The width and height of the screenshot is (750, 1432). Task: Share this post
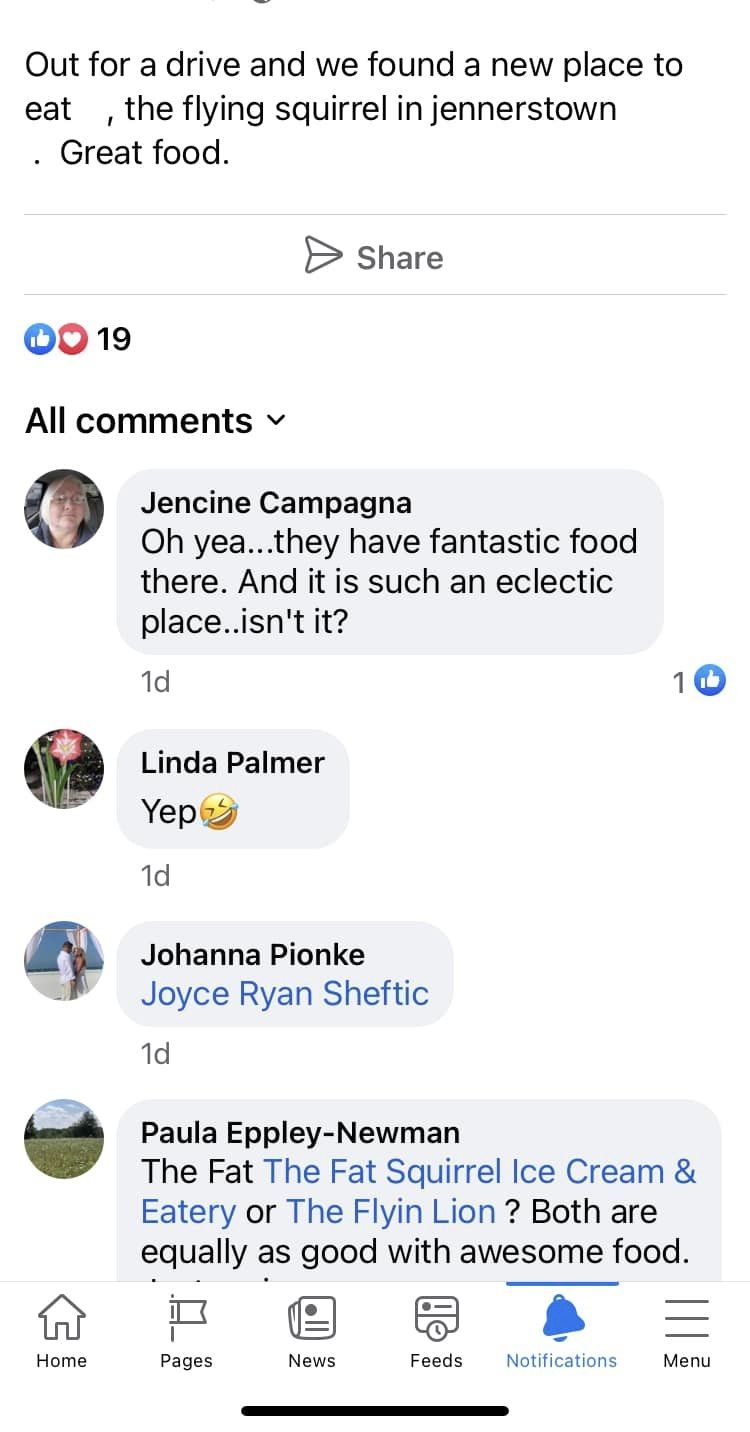[x=374, y=256]
